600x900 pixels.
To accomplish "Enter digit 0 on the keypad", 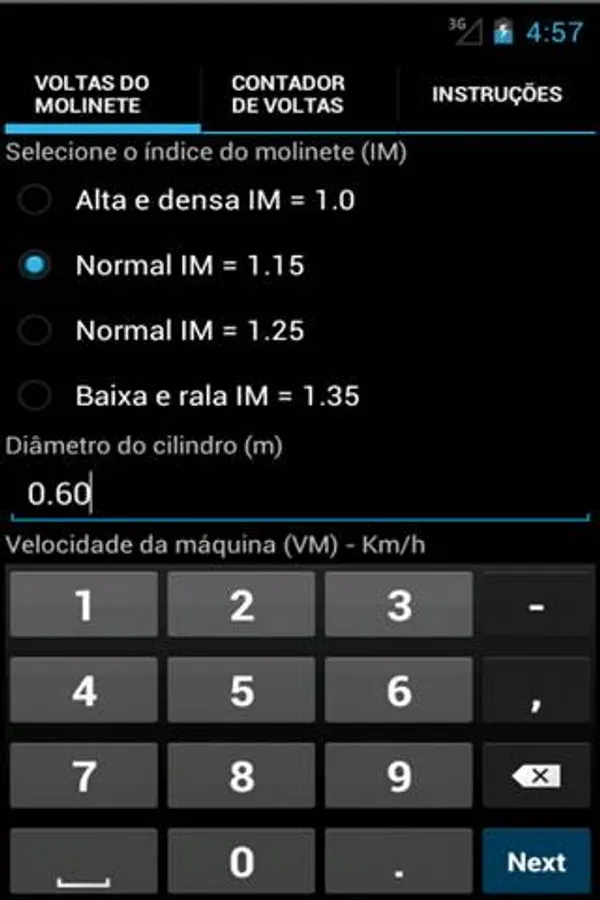I will [241, 861].
